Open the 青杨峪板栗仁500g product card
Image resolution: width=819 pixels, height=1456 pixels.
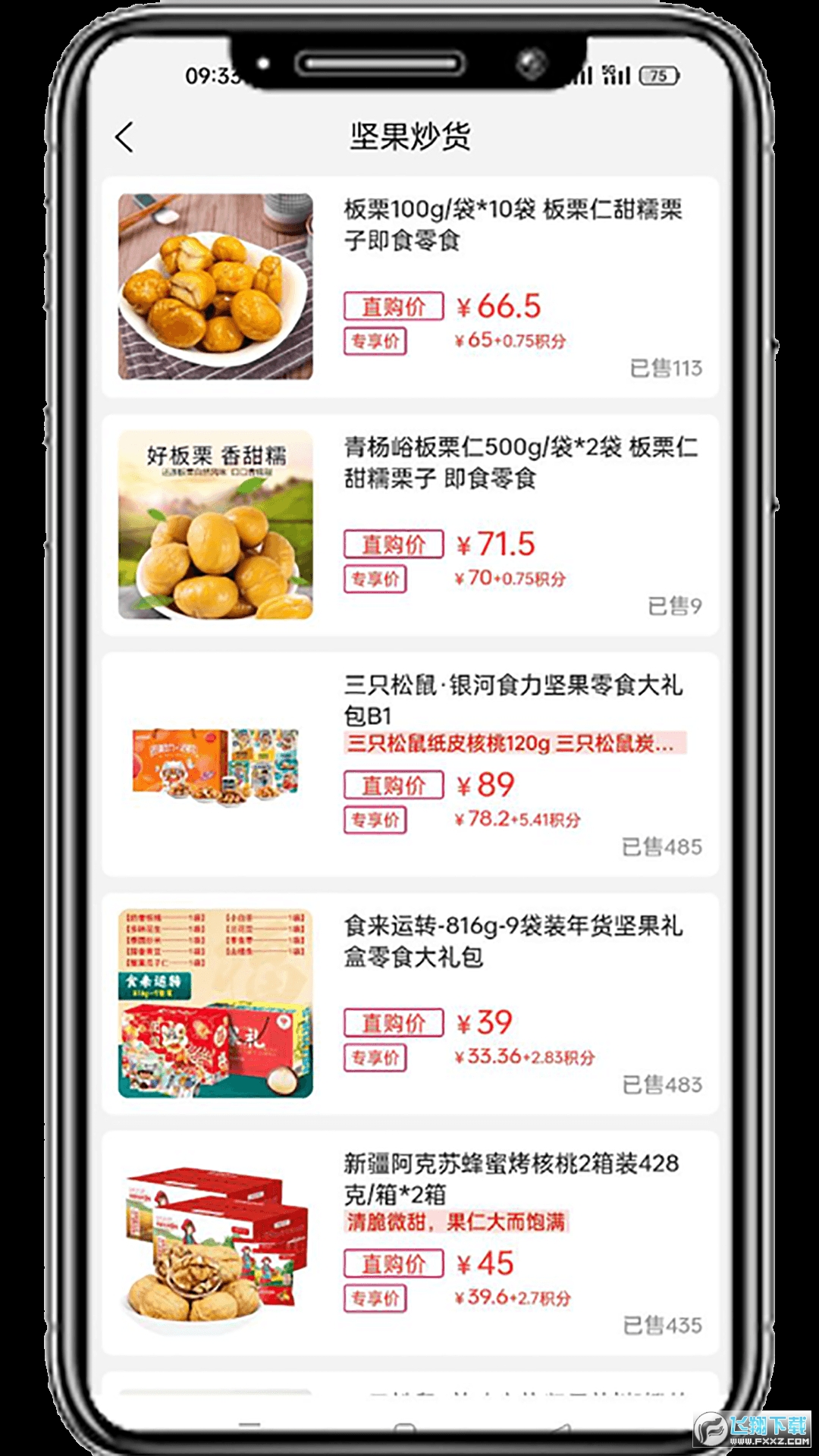(x=409, y=525)
